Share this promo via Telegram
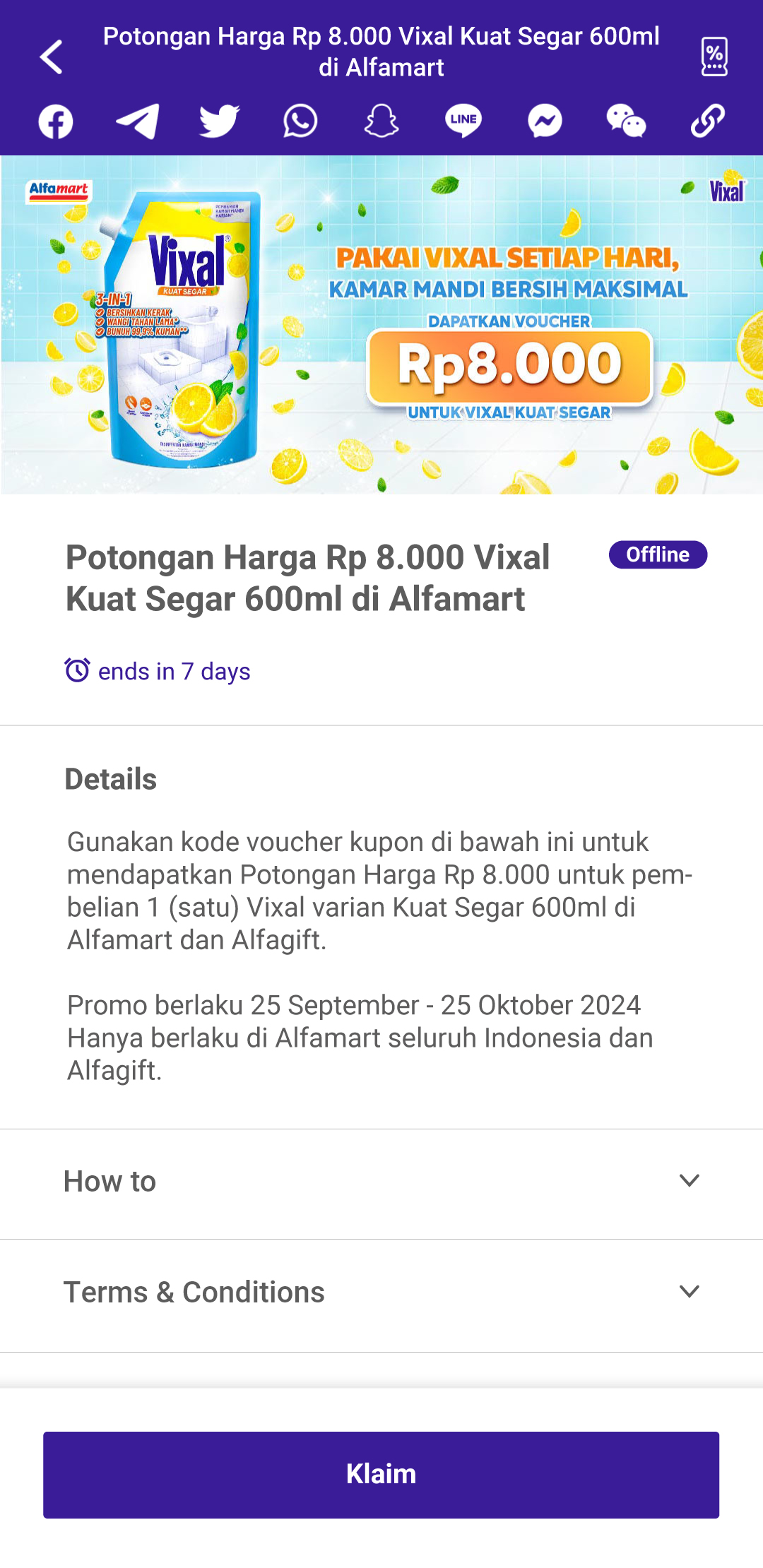Image resolution: width=763 pixels, height=1568 pixels. point(137,121)
